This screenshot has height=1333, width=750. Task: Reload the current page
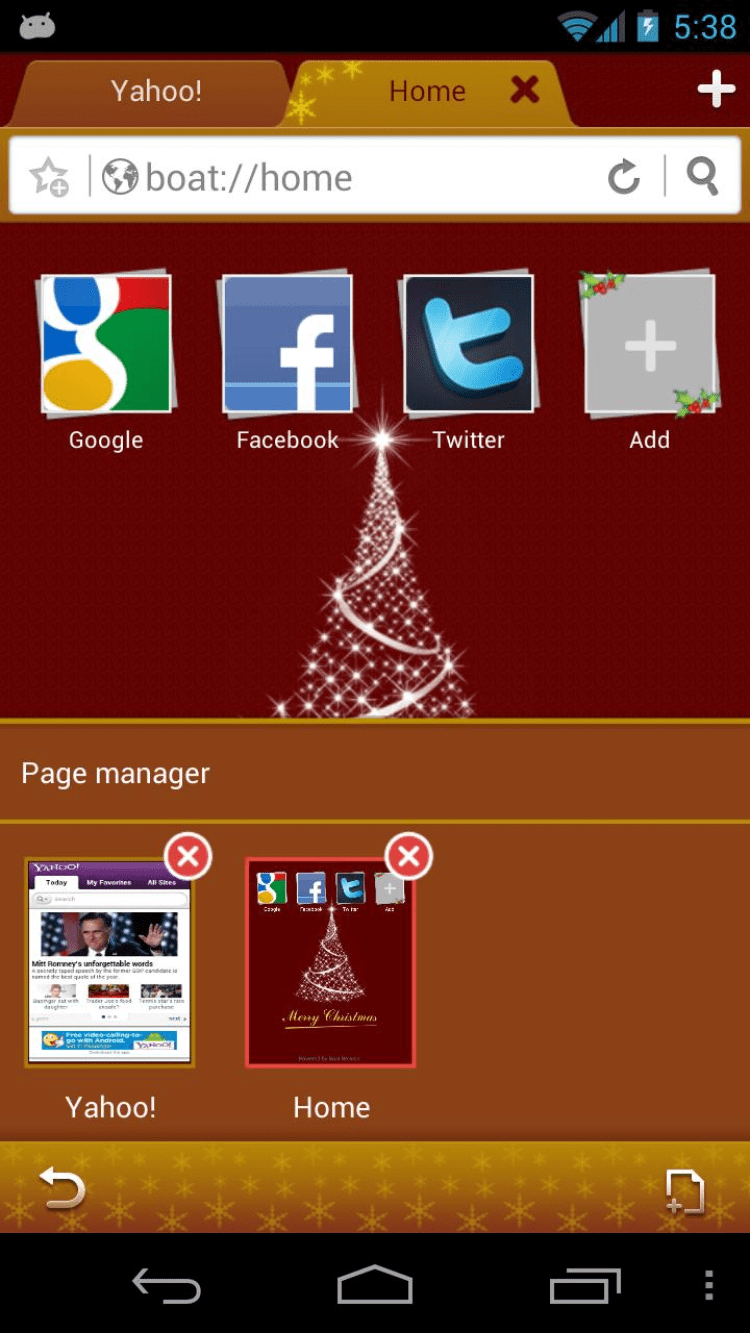click(x=624, y=178)
